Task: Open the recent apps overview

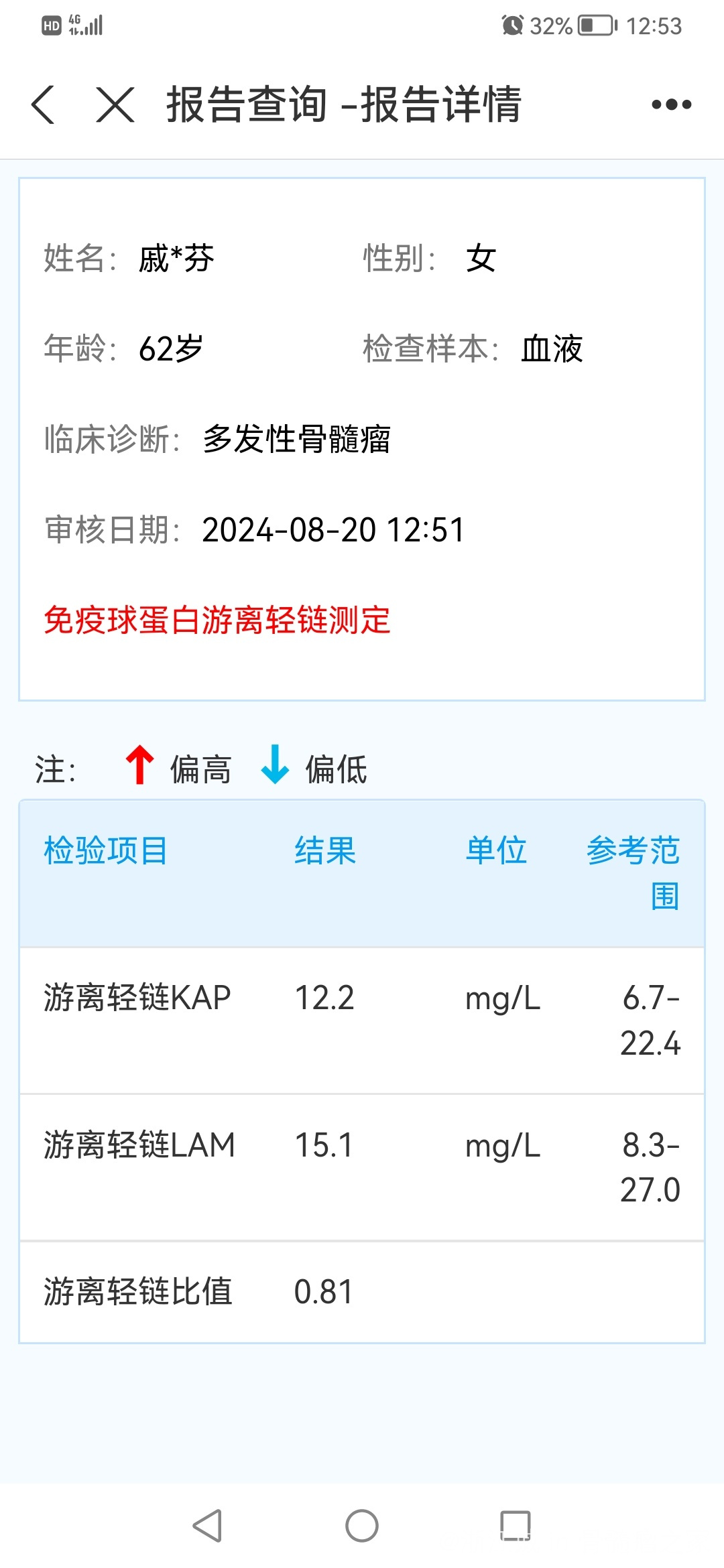Action: coord(516,1526)
